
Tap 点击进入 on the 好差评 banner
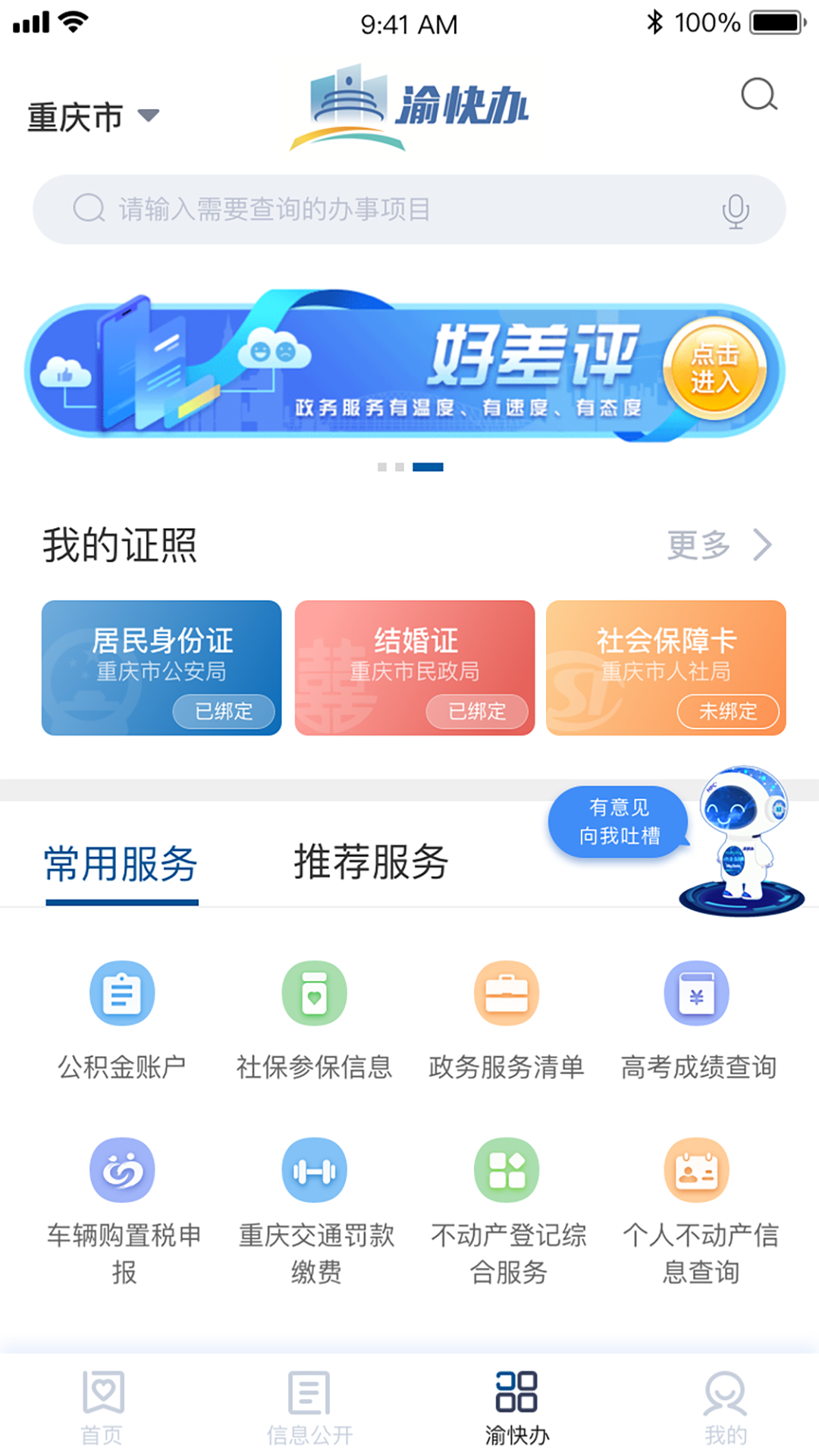pos(717,371)
